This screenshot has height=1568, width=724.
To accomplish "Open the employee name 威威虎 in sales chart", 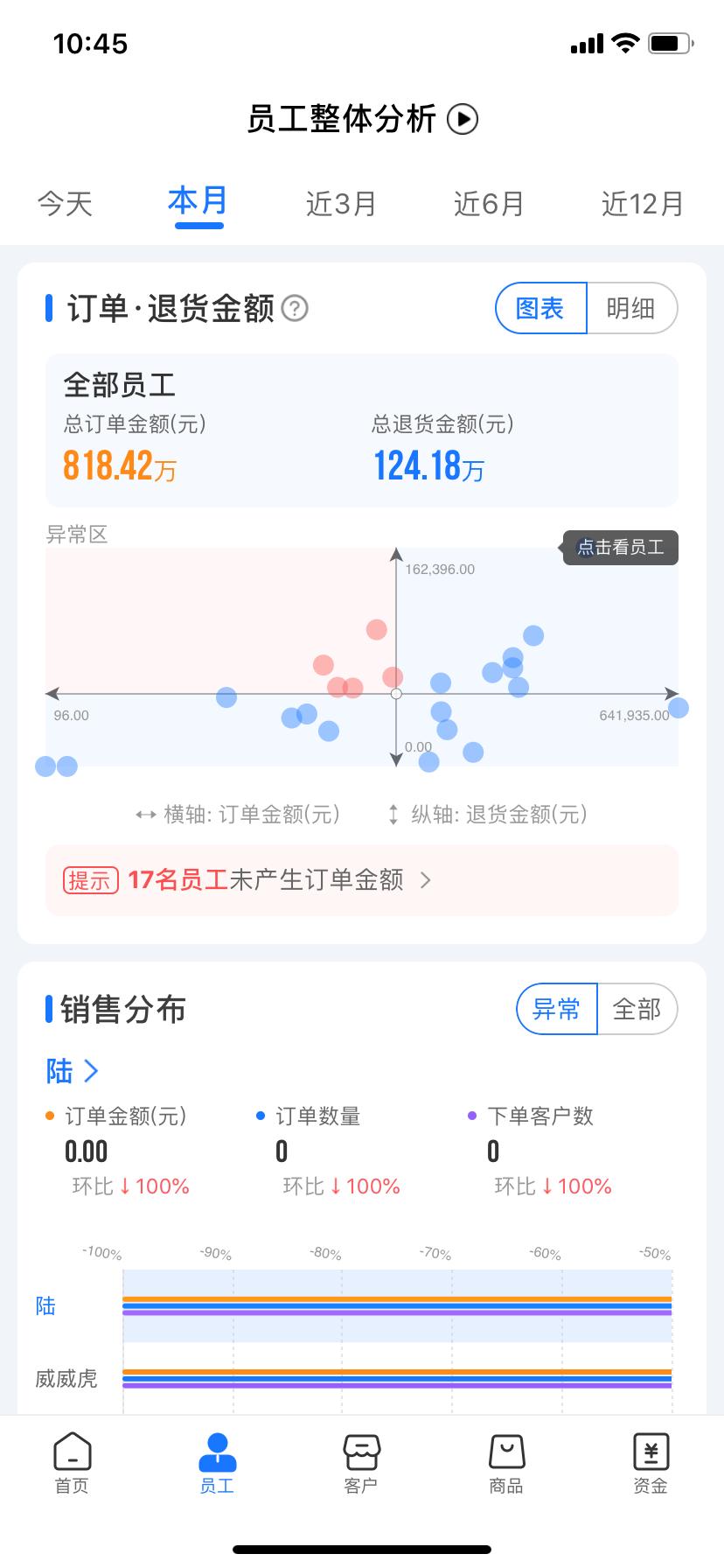I will (x=66, y=1378).
